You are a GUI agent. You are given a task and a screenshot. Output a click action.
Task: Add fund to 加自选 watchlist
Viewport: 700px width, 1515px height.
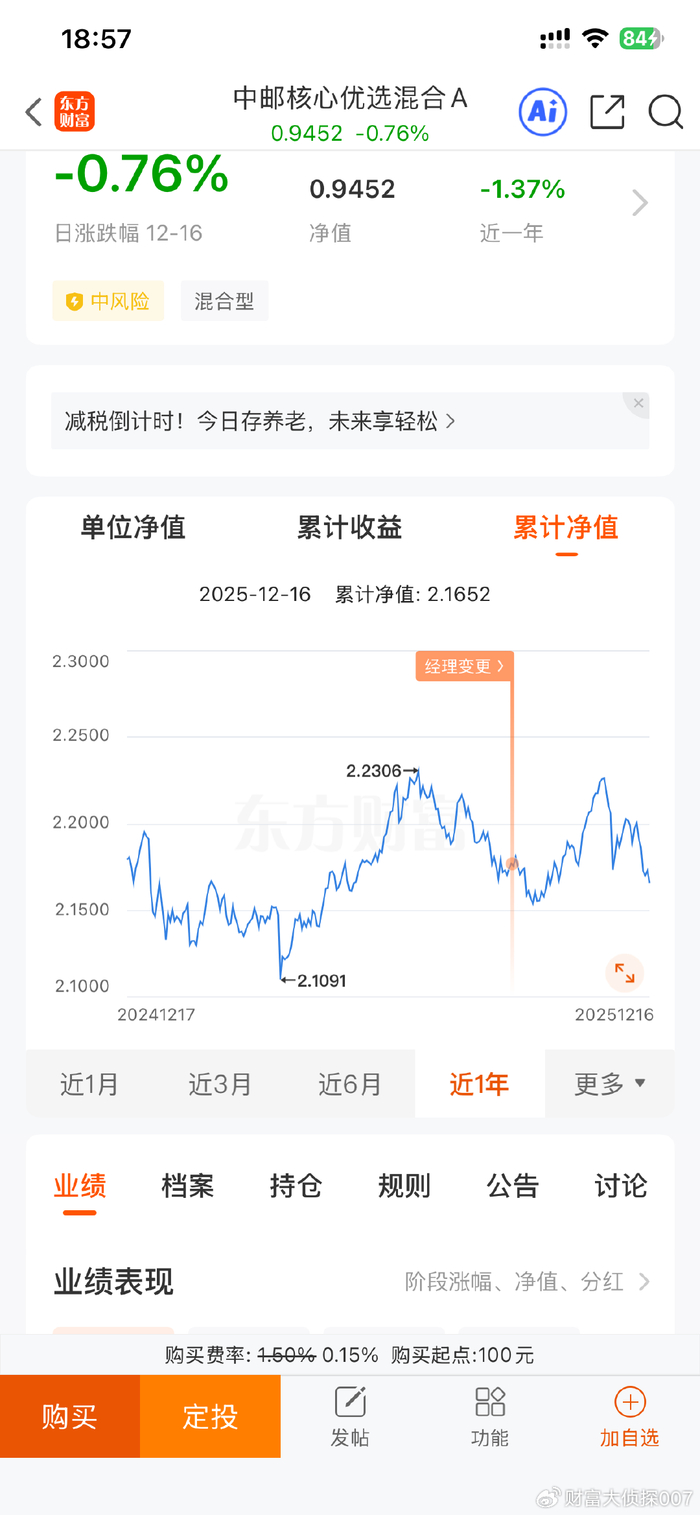[629, 1416]
